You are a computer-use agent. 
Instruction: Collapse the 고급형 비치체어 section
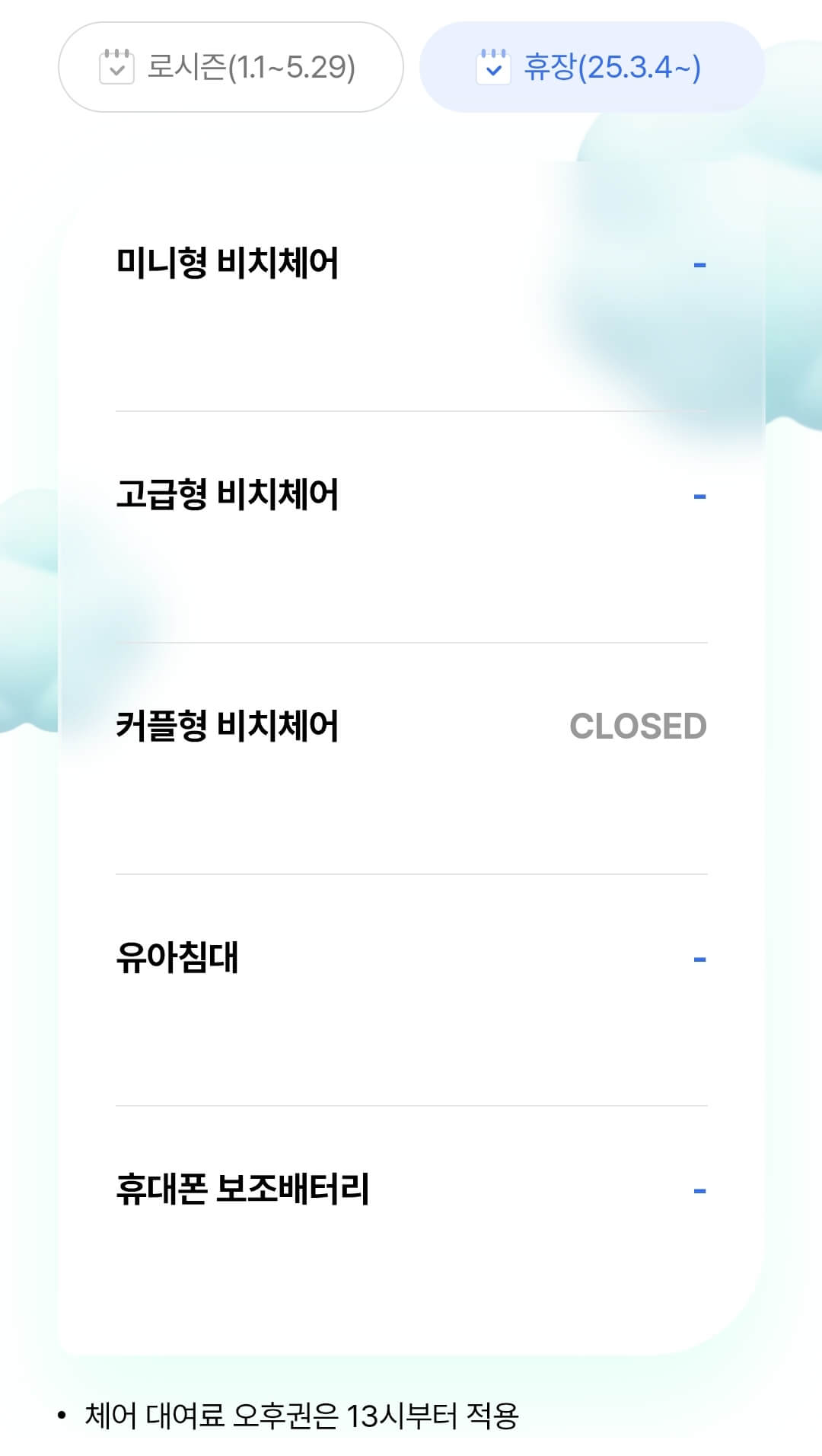(x=699, y=495)
